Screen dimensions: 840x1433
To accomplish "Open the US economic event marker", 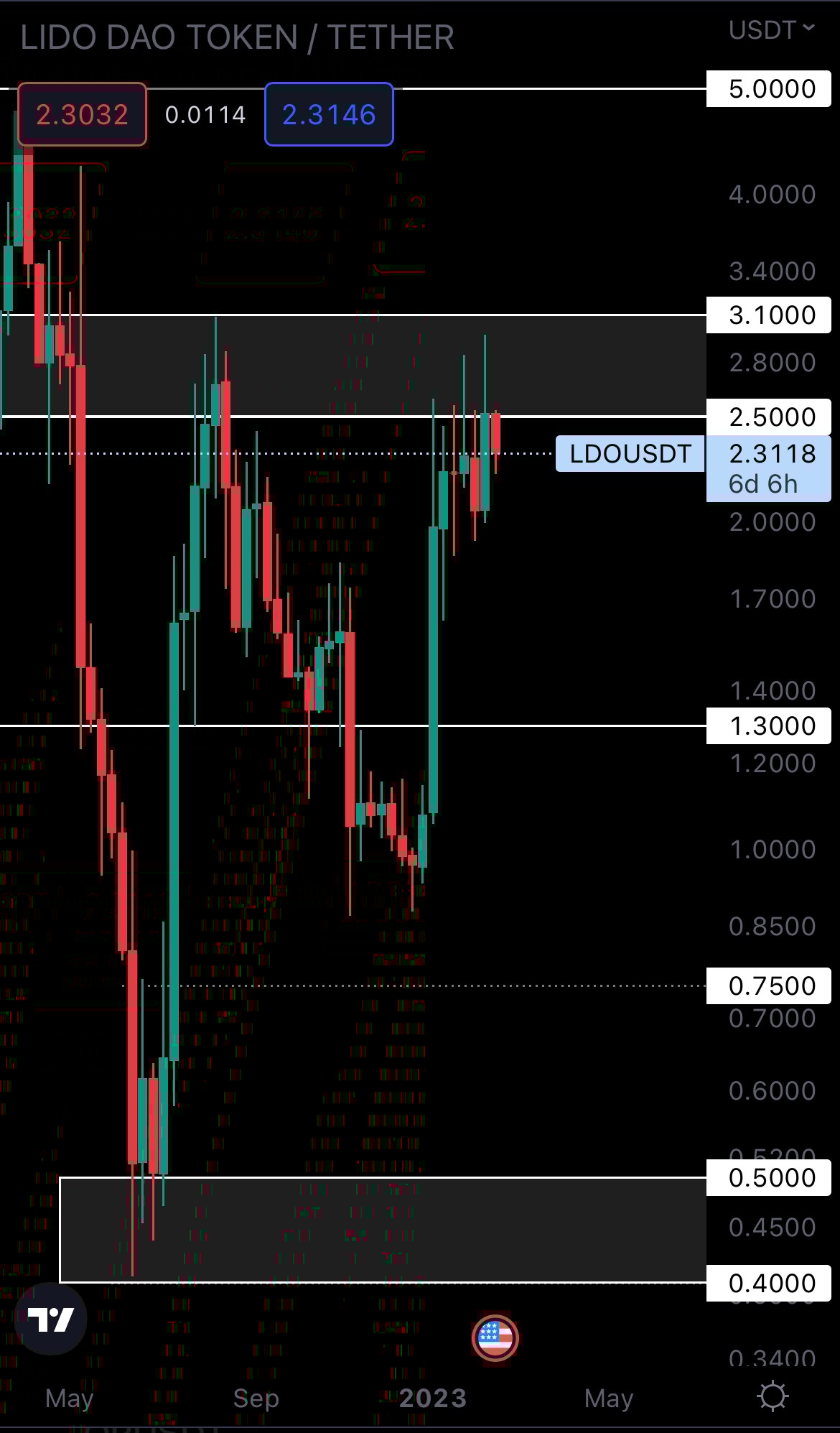I will [495, 1337].
